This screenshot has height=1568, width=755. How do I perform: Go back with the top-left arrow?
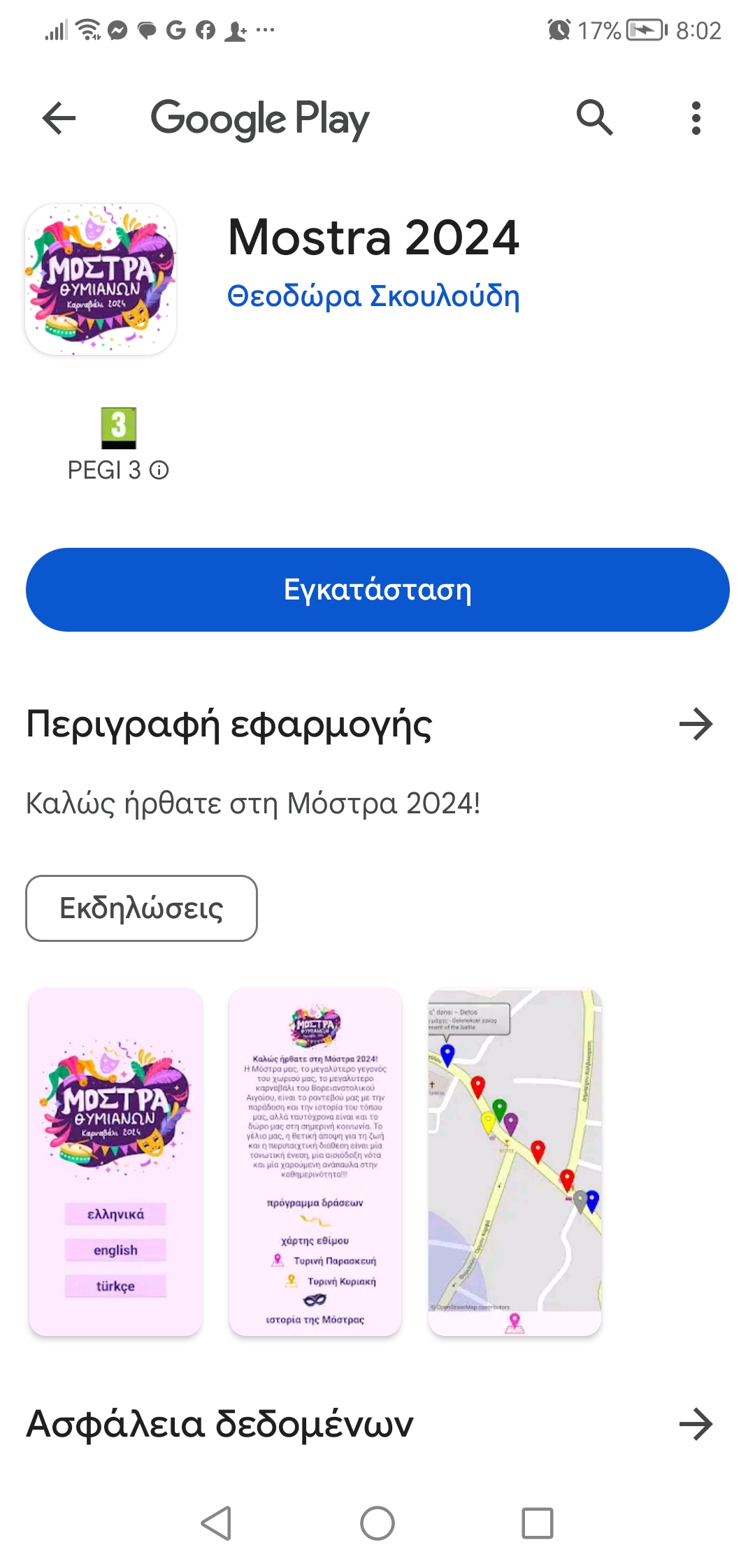tap(59, 118)
